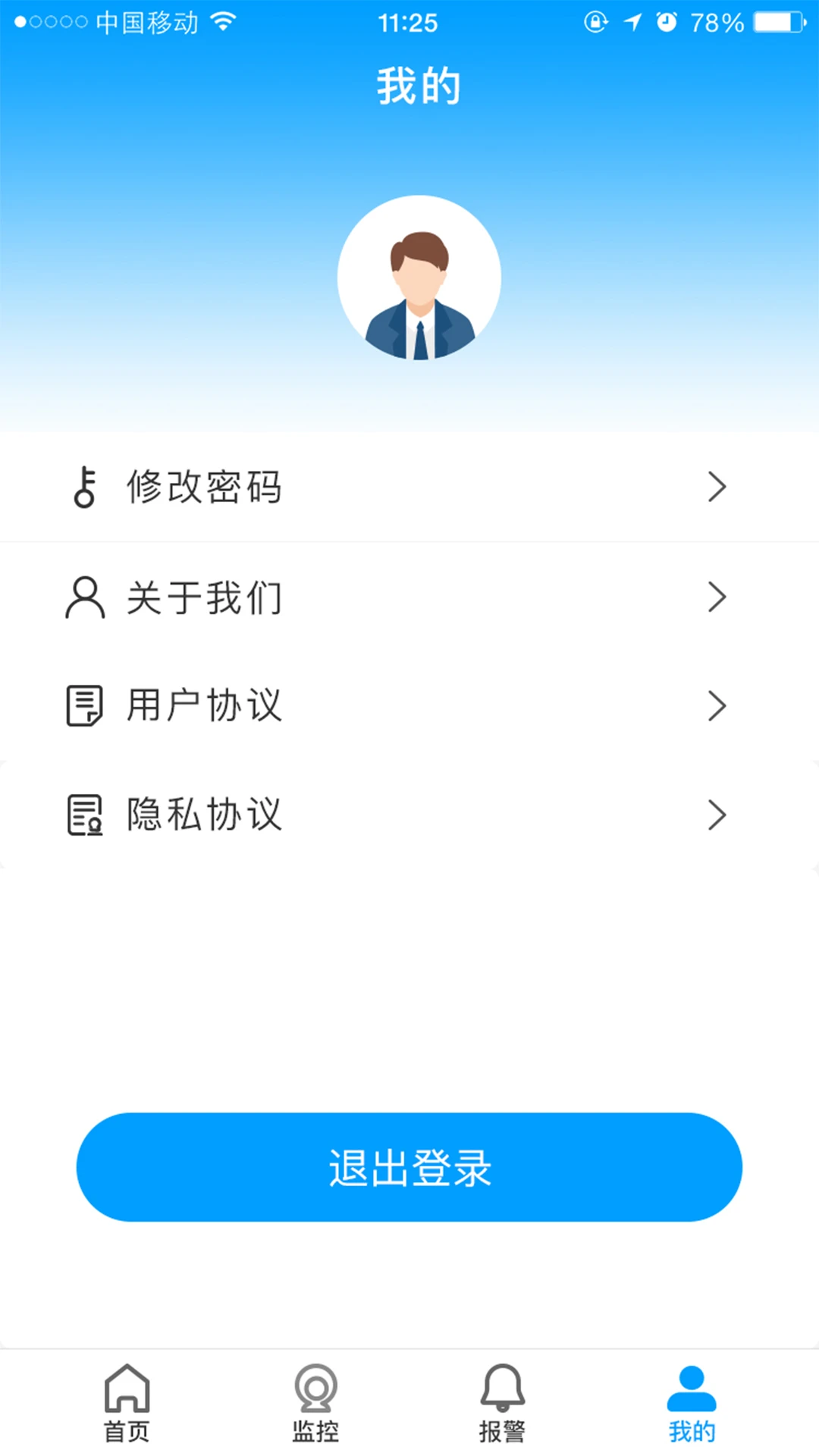Click the document icon beside 用户协议
Image resolution: width=819 pixels, height=1456 pixels.
pos(83,706)
